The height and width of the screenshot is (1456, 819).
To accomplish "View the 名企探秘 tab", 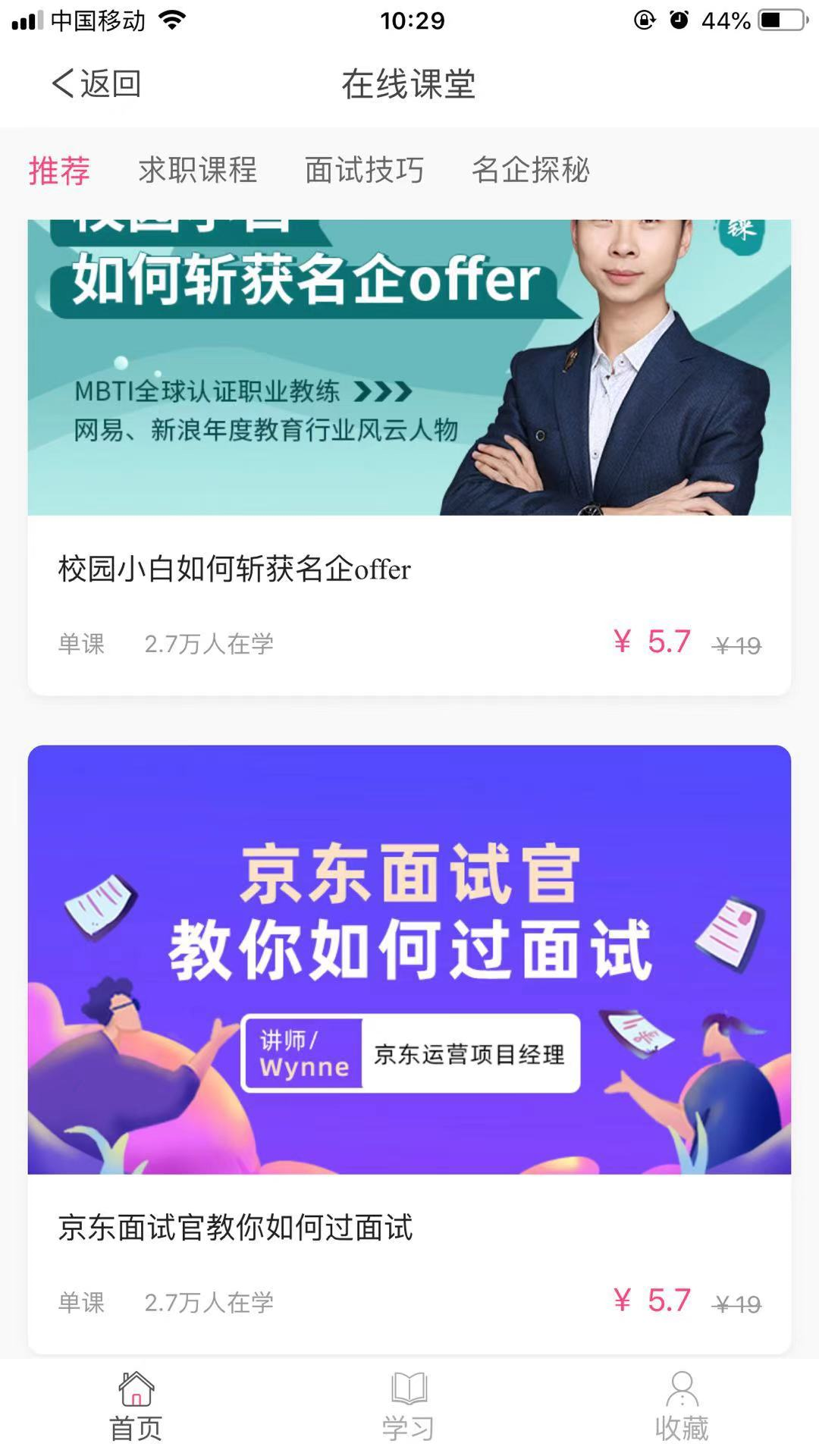I will (x=530, y=170).
